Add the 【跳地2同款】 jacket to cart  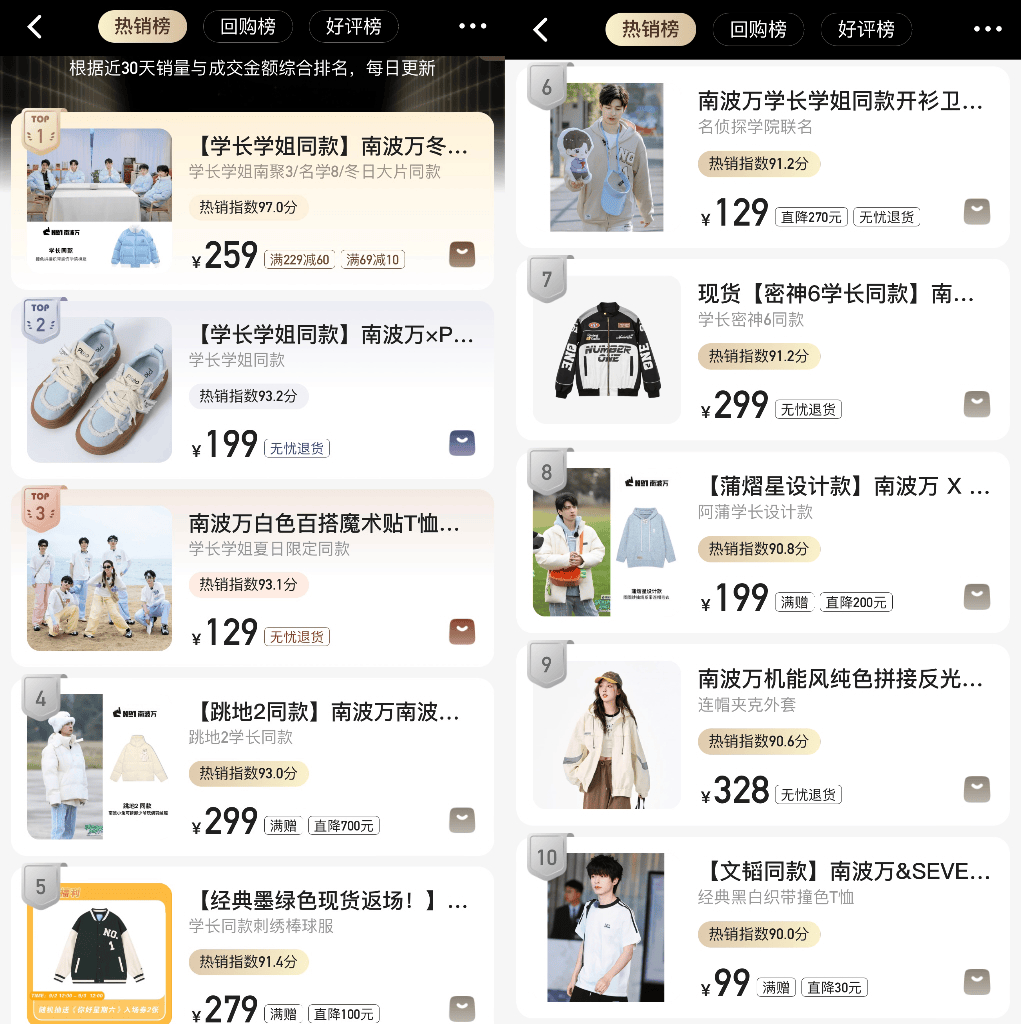462,820
